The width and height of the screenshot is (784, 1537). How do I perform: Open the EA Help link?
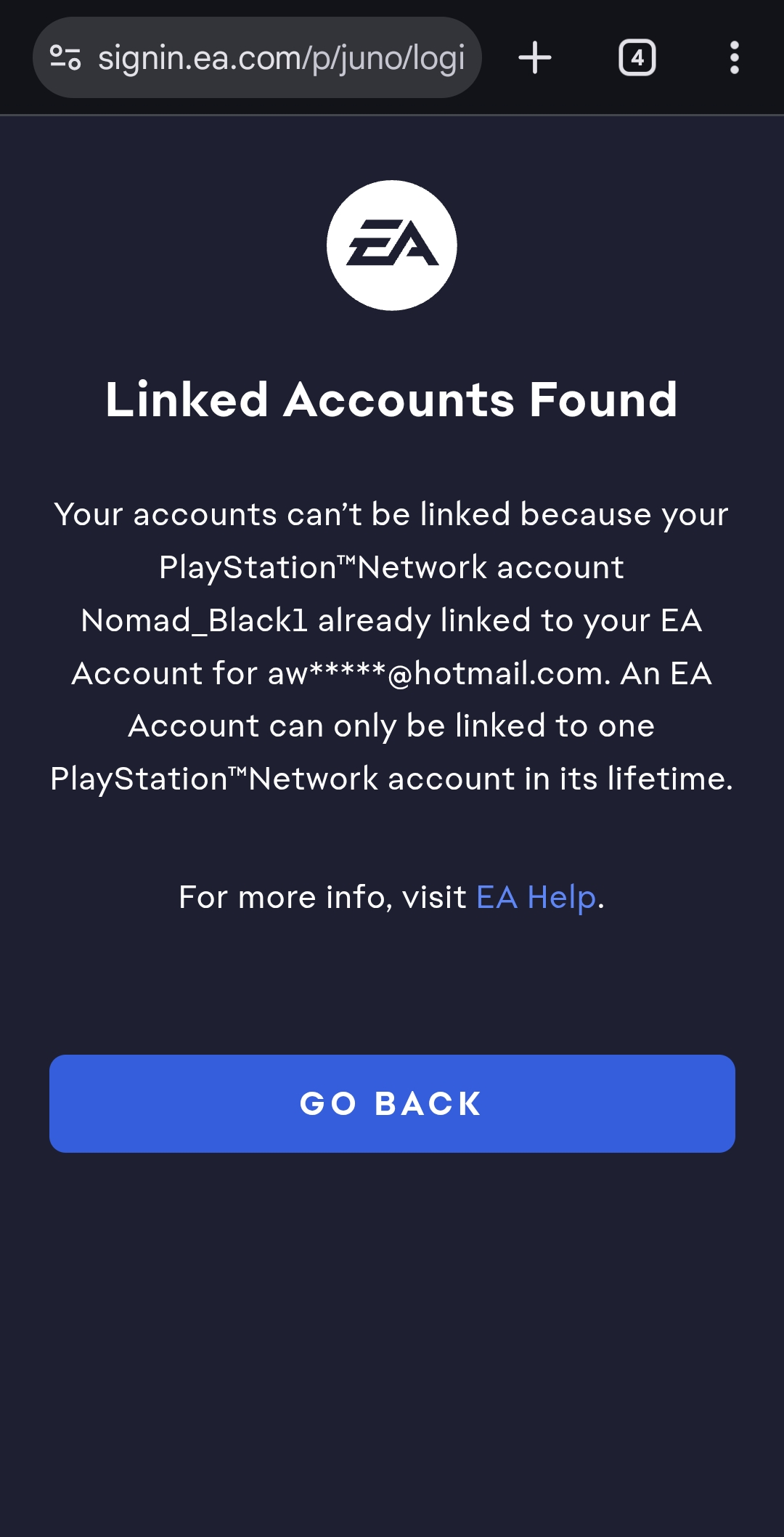536,898
